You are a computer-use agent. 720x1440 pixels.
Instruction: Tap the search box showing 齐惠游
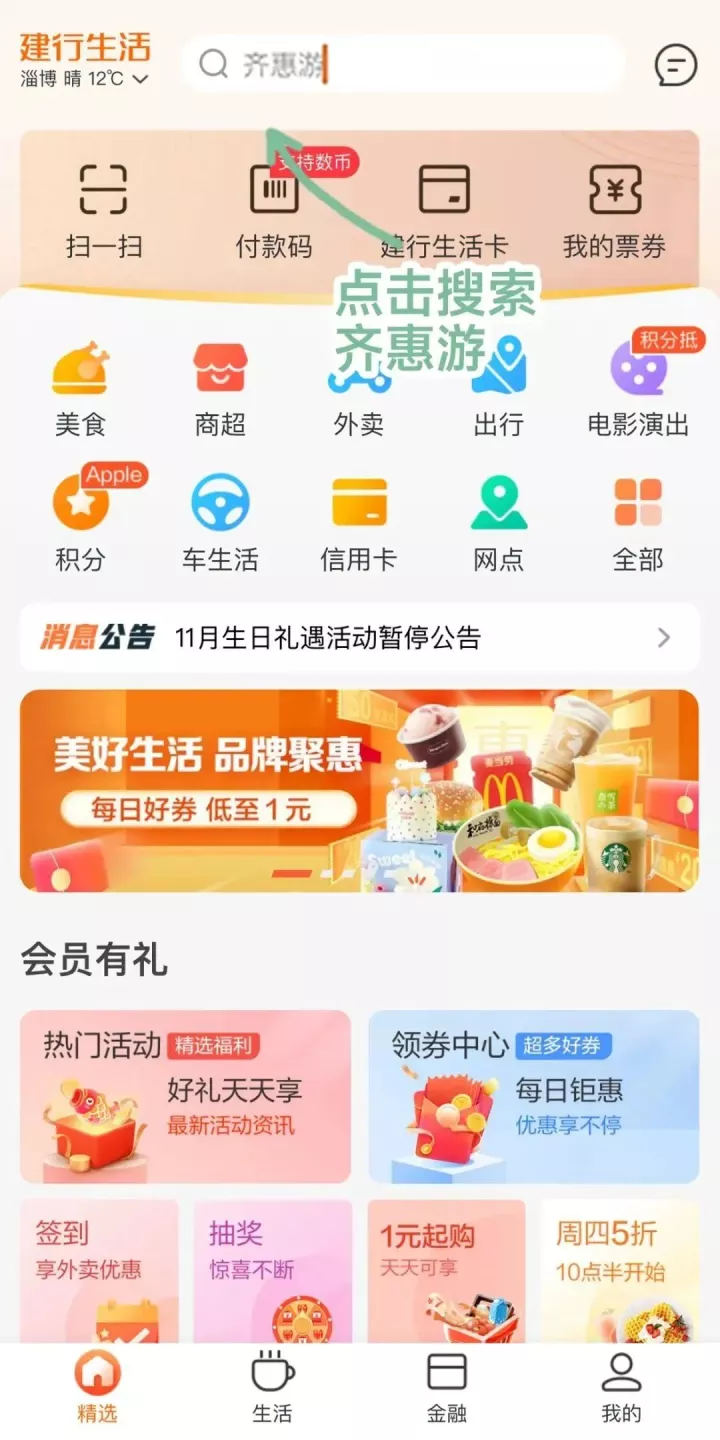[400, 65]
